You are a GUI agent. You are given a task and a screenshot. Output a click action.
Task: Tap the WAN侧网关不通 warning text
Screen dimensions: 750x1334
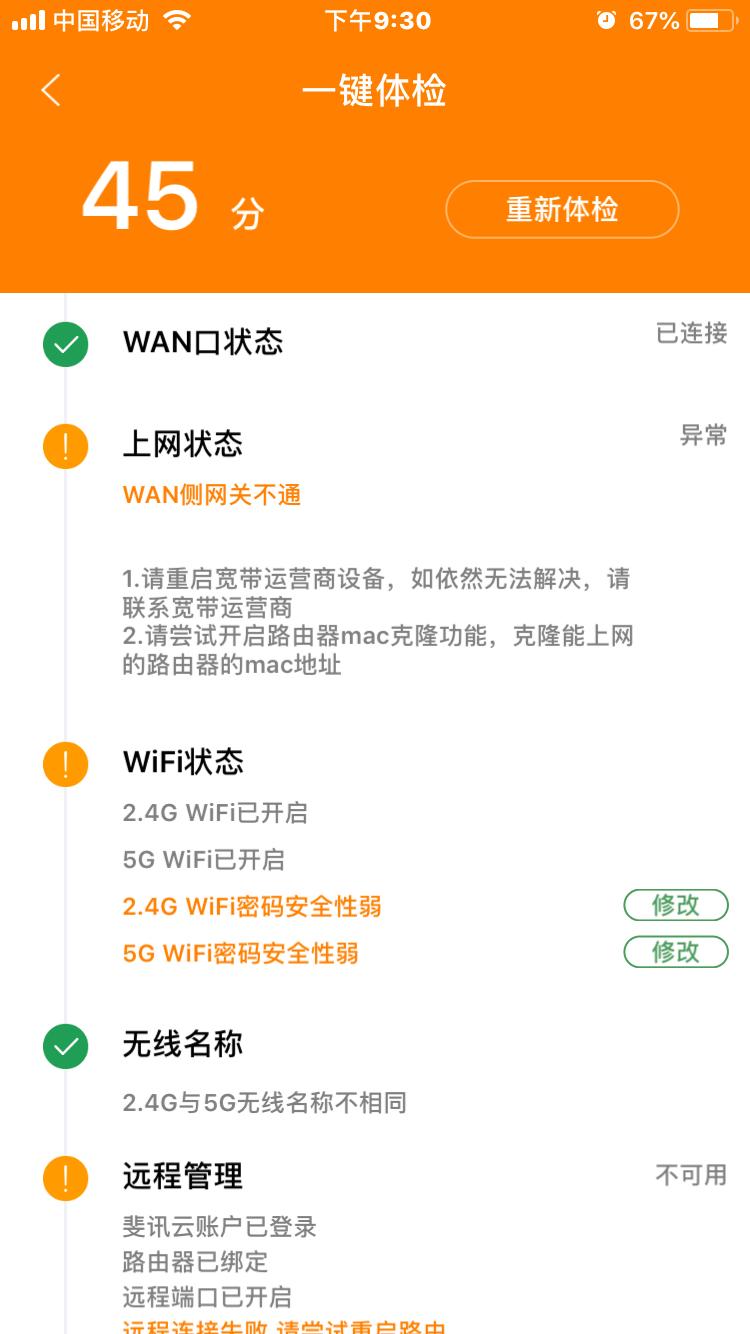210,494
